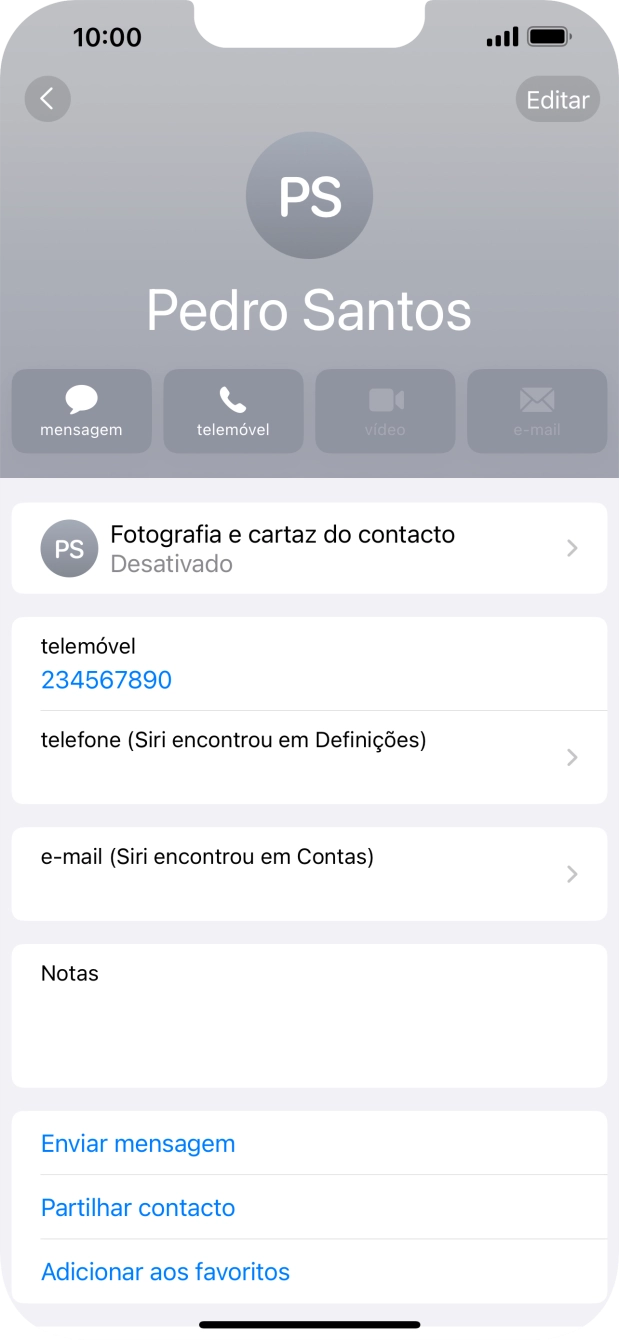Viewport: 619px width, 1340px height.
Task: Call Pedro via the telemóvel button
Action: pyautogui.click(x=233, y=411)
